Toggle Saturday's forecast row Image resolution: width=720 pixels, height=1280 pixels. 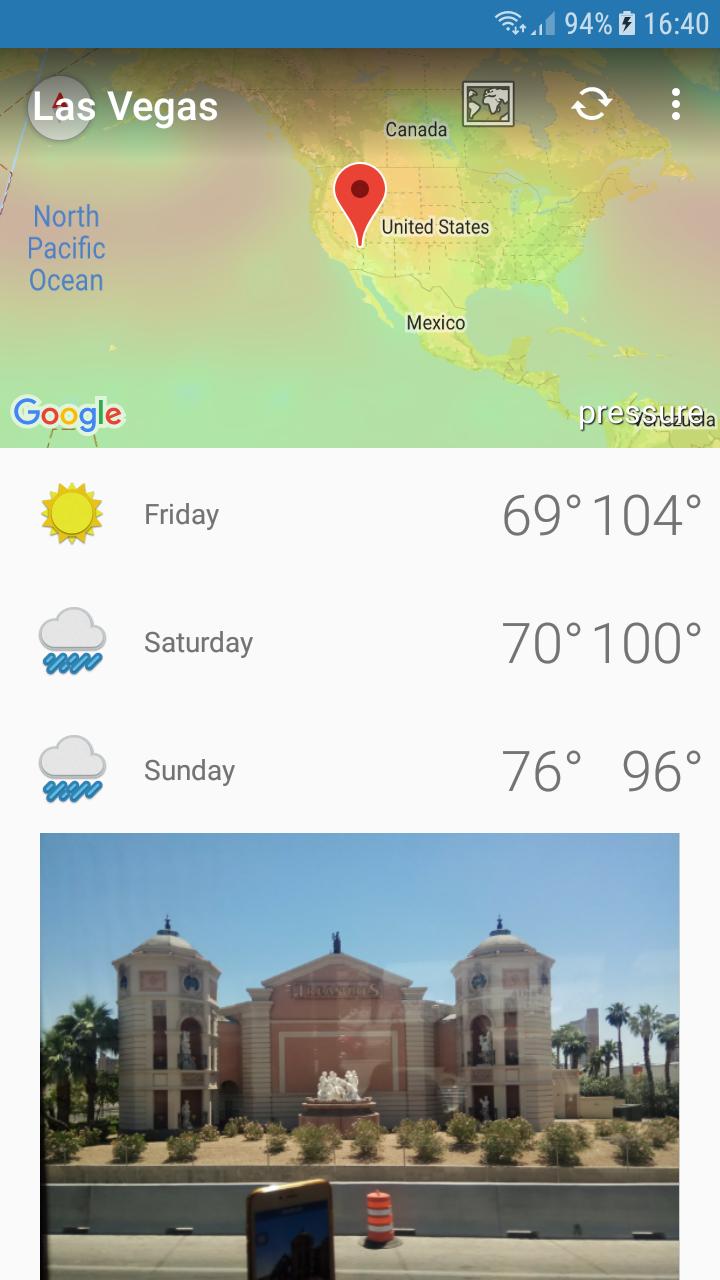tap(360, 641)
